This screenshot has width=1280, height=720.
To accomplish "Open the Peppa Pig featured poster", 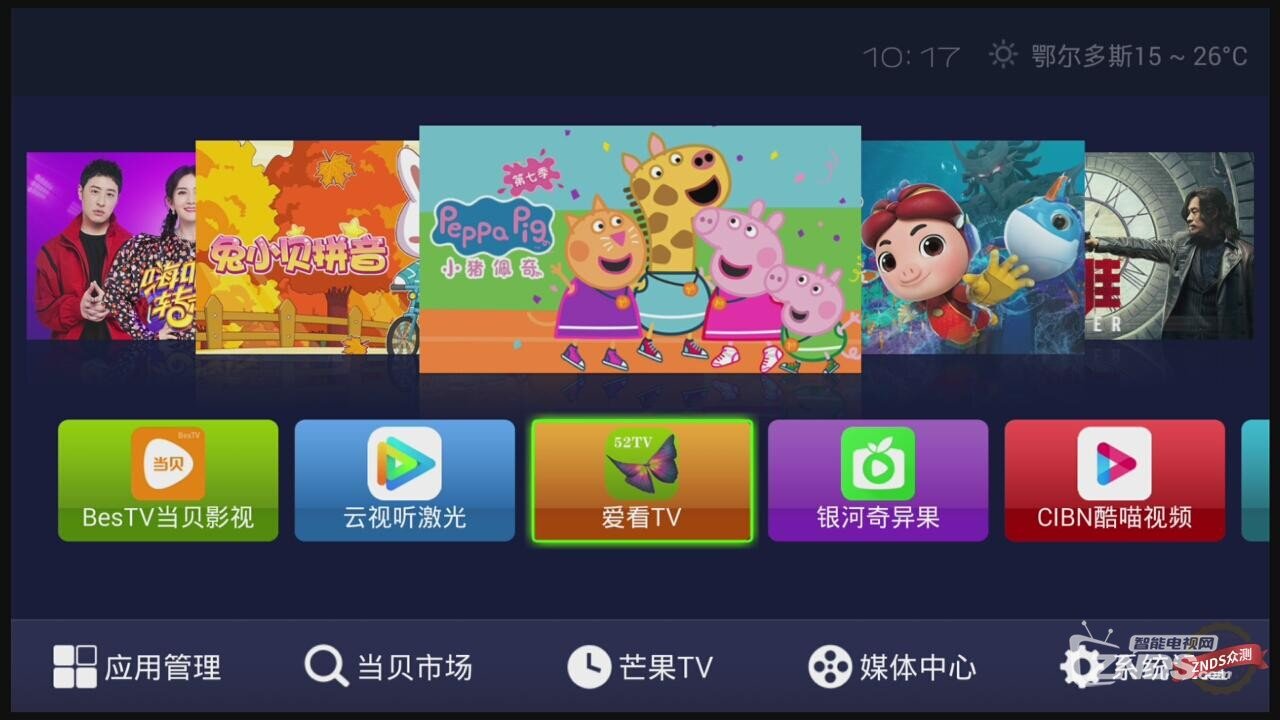I will coord(640,249).
